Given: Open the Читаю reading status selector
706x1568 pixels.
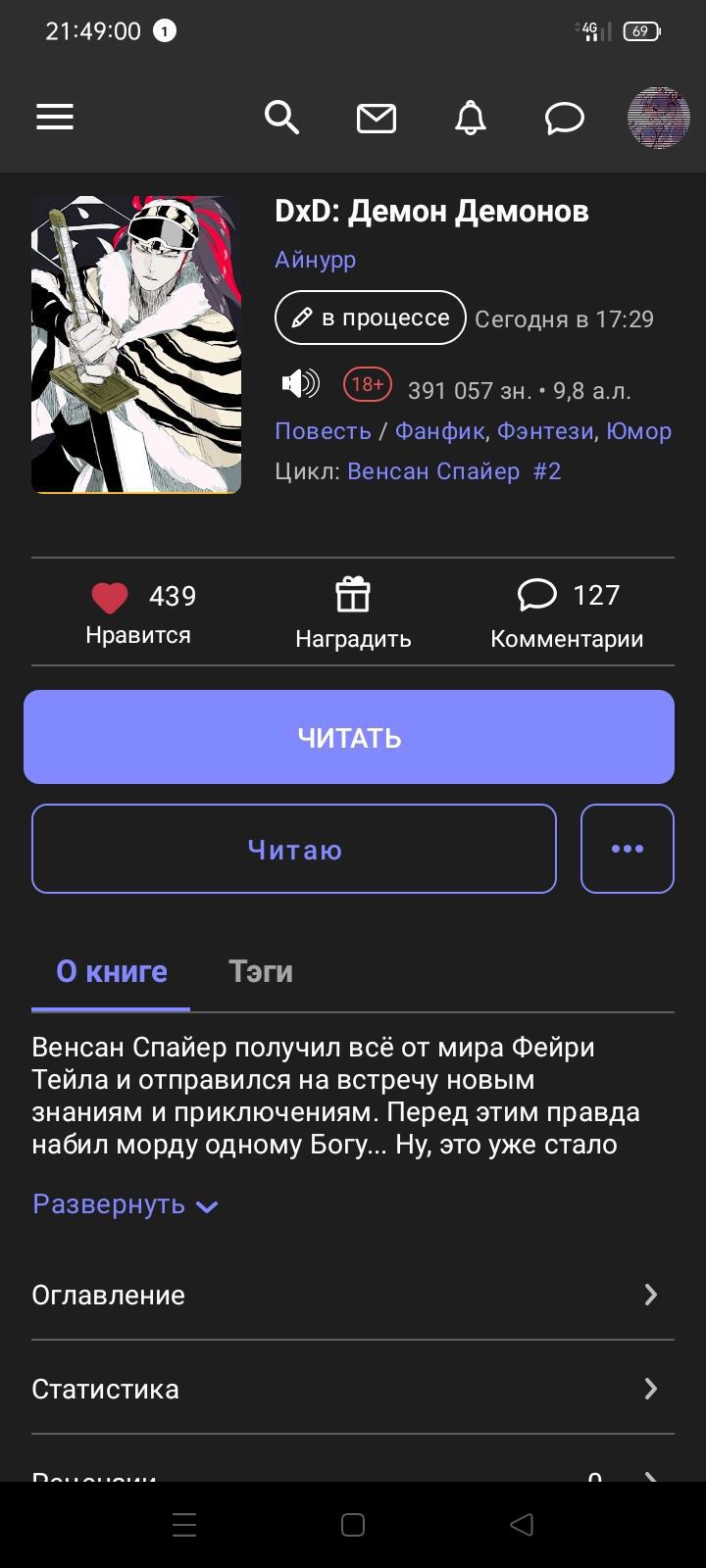Looking at the screenshot, I should click(x=294, y=849).
